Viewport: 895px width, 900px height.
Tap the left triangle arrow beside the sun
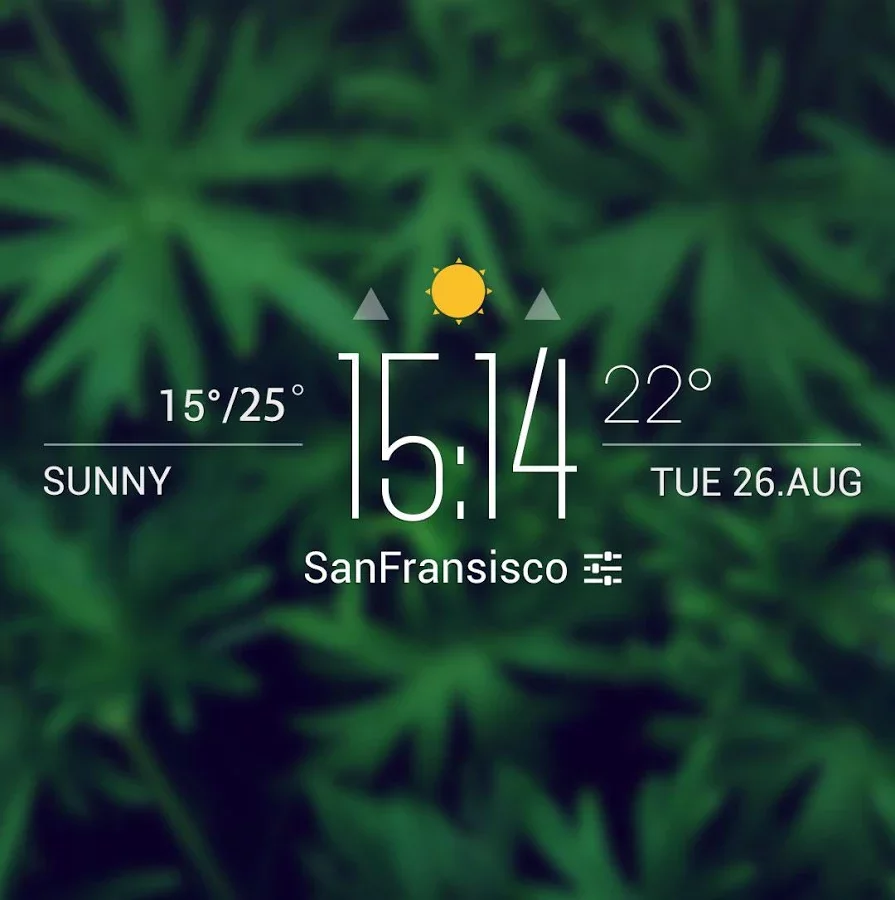tap(371, 304)
